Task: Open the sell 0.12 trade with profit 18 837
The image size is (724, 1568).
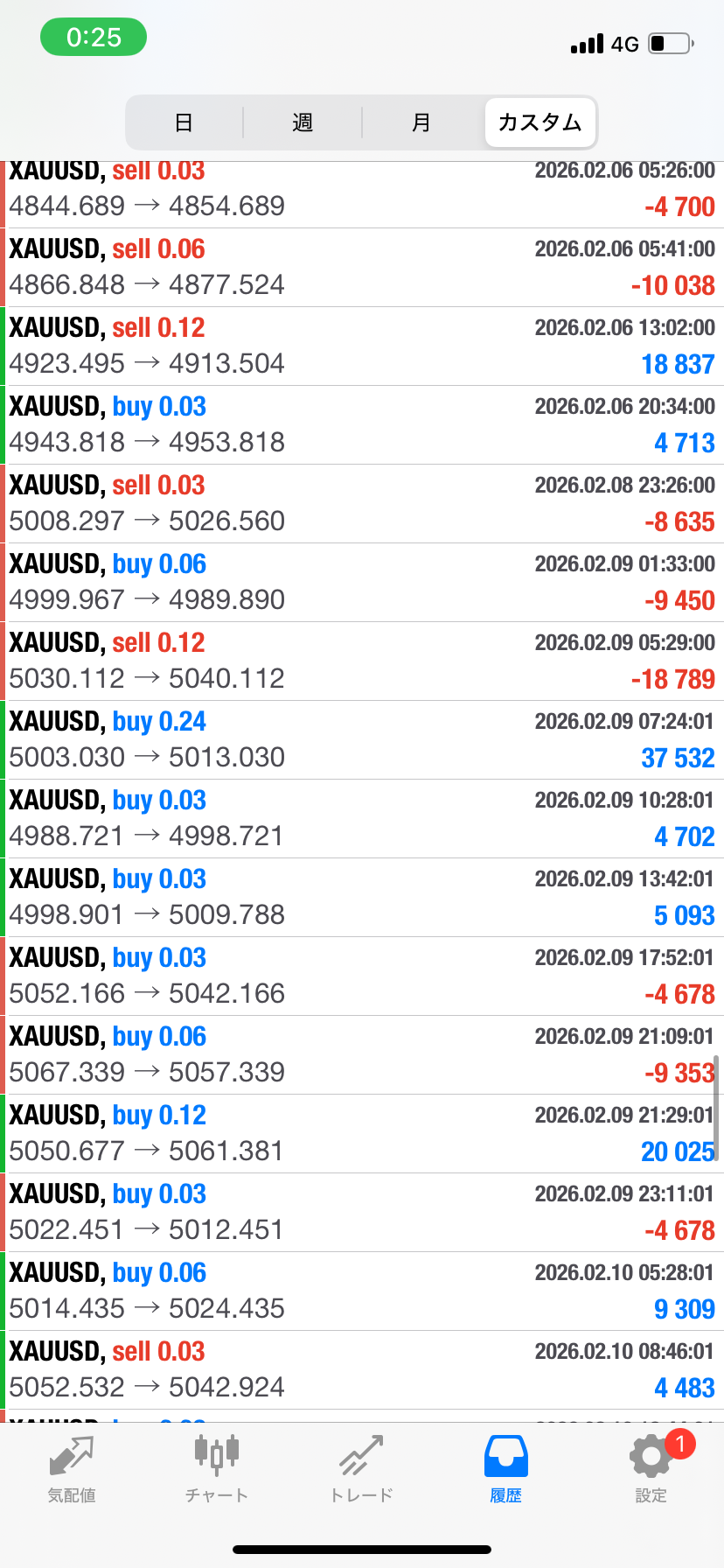Action: 362,346
